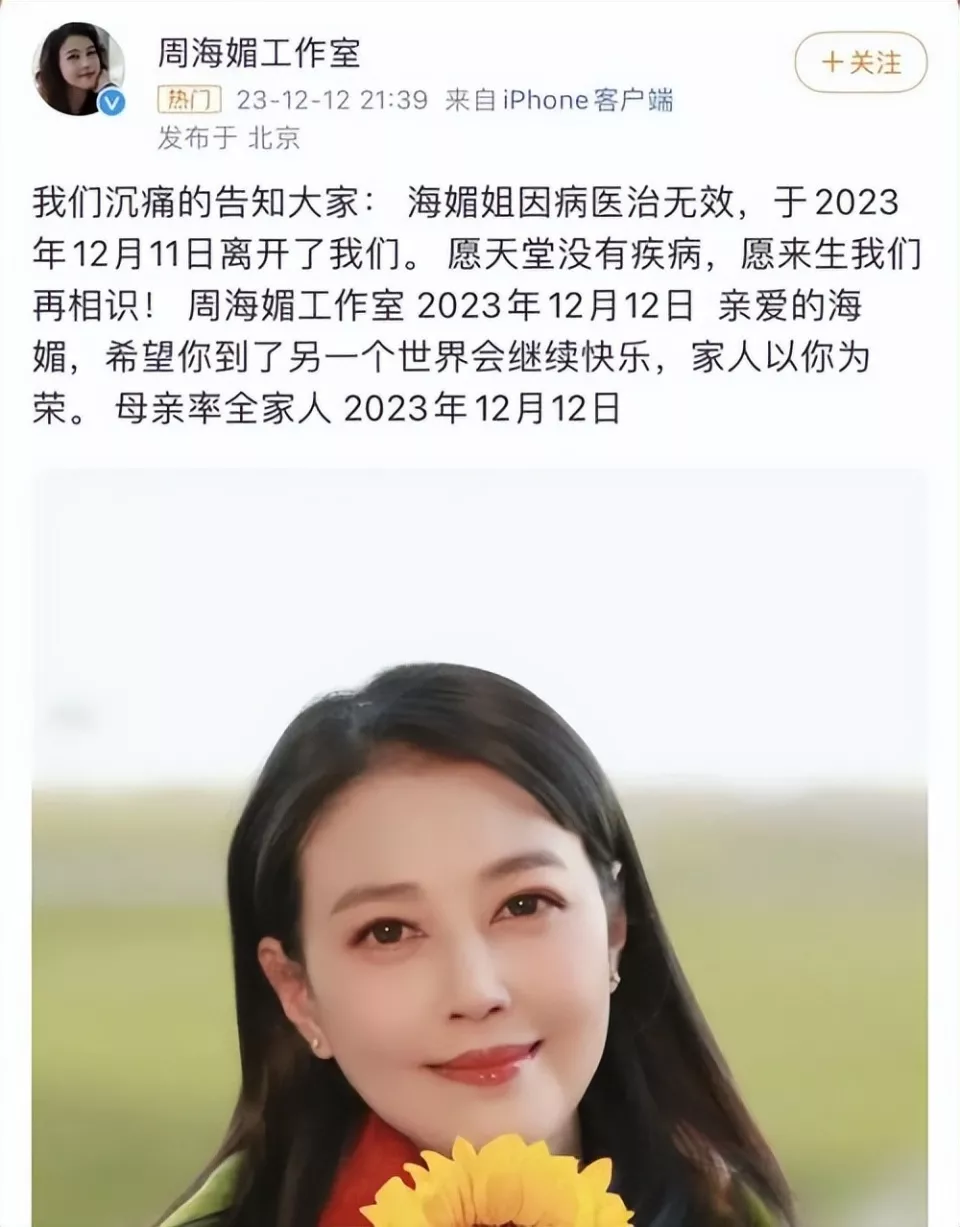
Task: Follow the account with the +关注 button
Action: (860, 63)
